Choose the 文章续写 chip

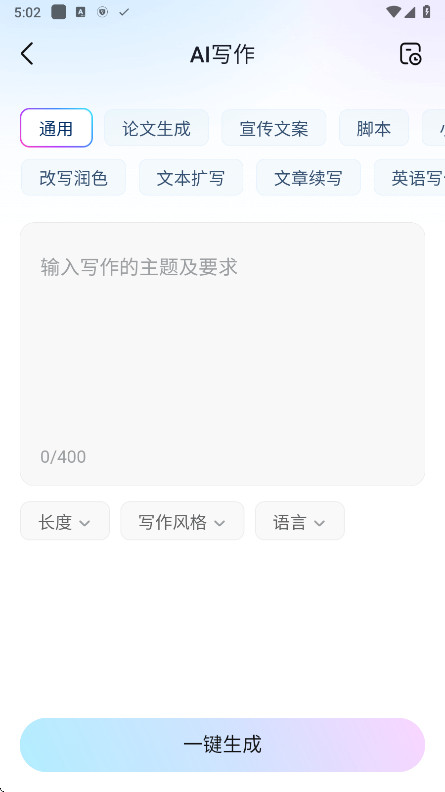click(308, 177)
